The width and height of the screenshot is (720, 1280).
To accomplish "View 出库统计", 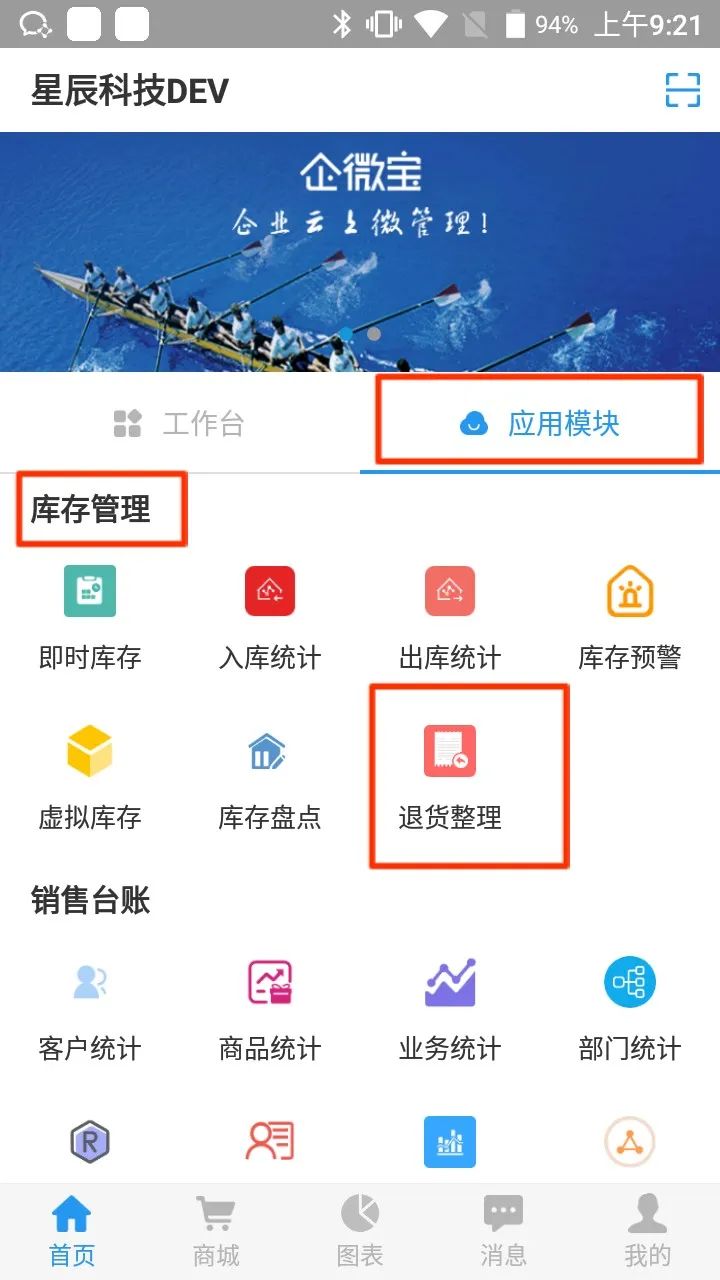I will 450,615.
